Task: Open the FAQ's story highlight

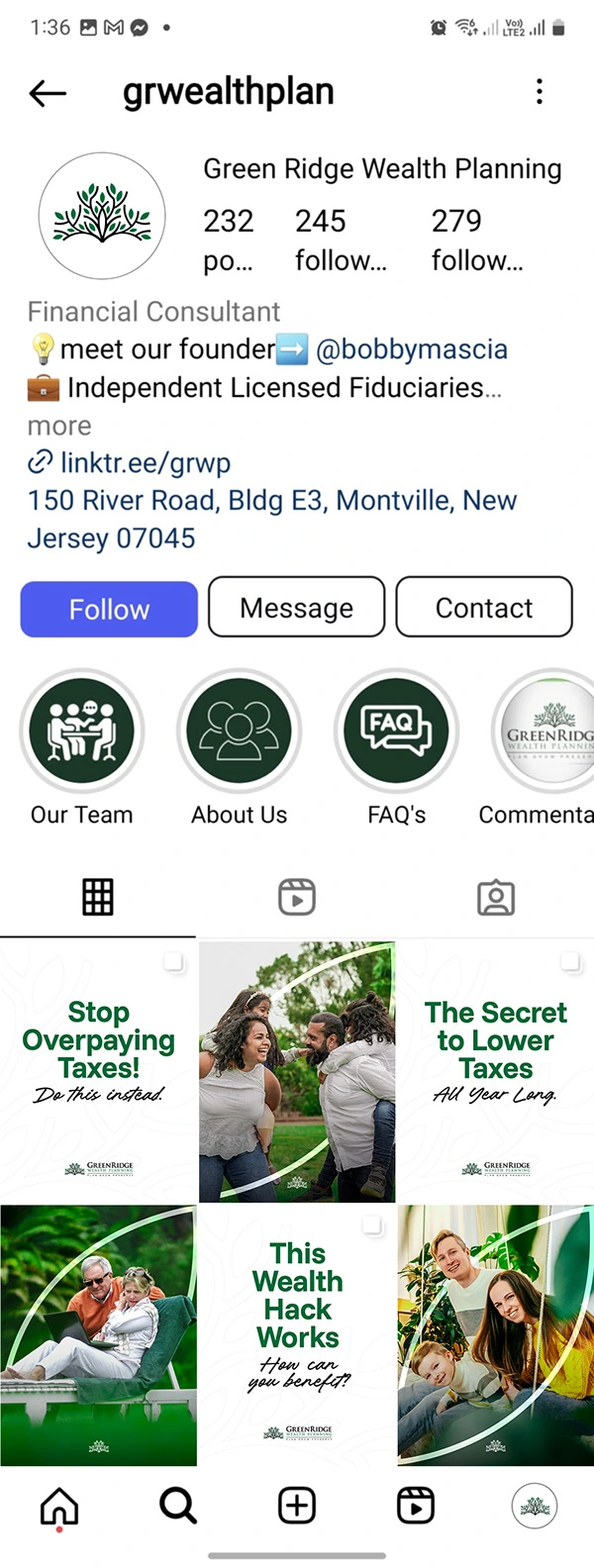Action: point(396,732)
